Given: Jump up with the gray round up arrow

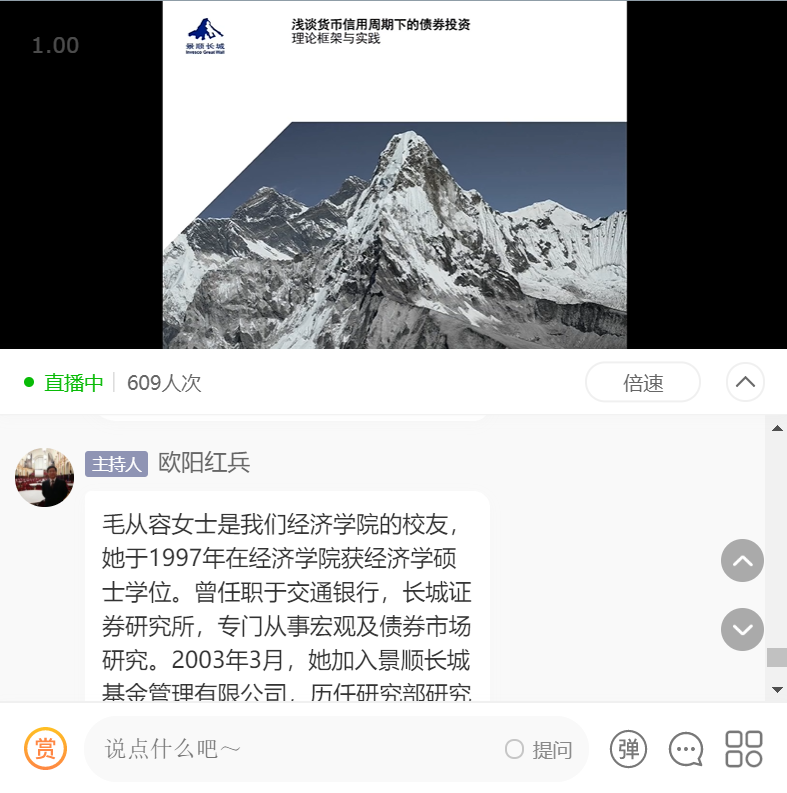Looking at the screenshot, I should click(x=742, y=561).
